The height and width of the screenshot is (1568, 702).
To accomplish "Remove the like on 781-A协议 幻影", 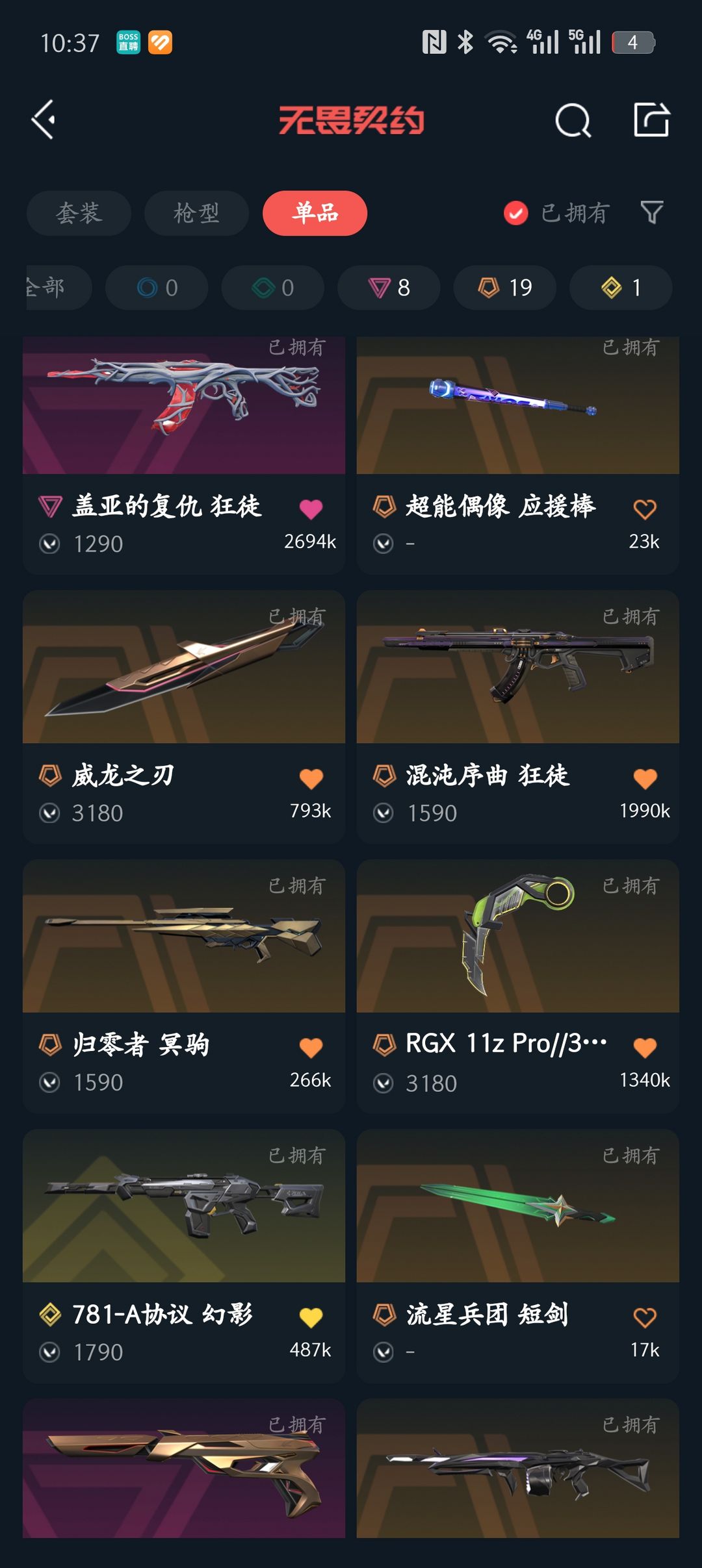I will tap(311, 1317).
